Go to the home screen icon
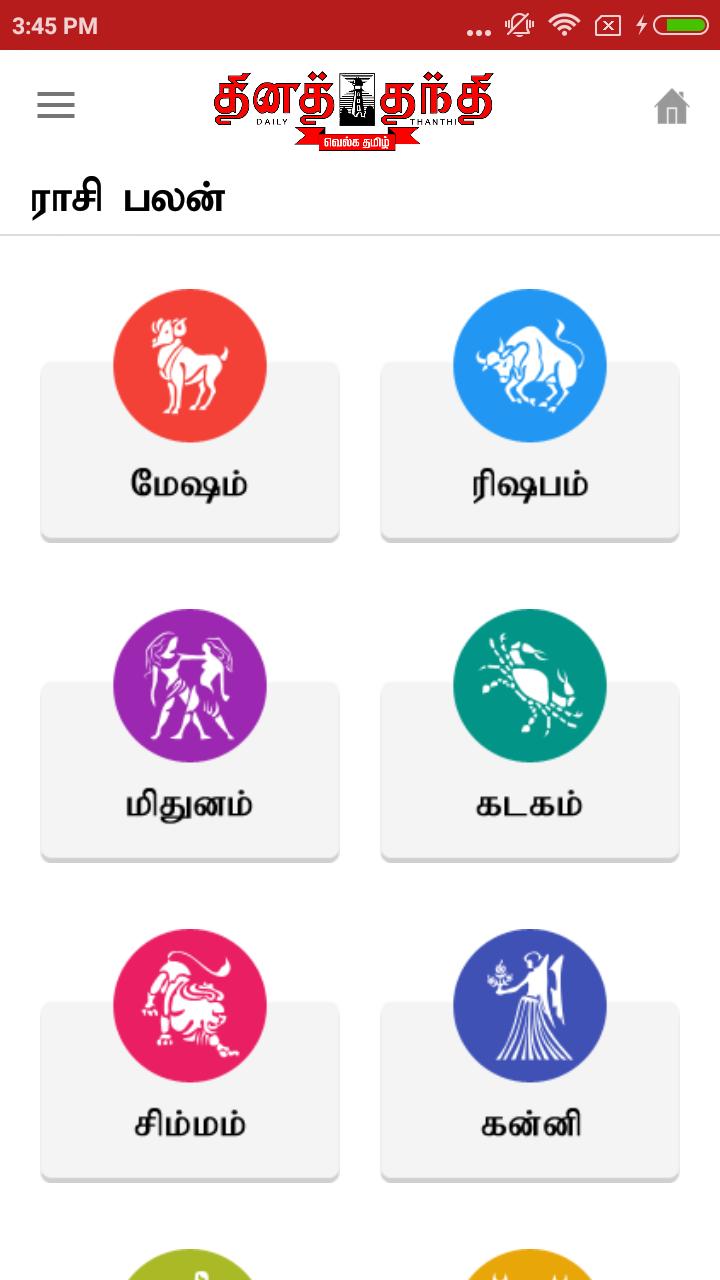This screenshot has height=1280, width=720. pyautogui.click(x=672, y=106)
